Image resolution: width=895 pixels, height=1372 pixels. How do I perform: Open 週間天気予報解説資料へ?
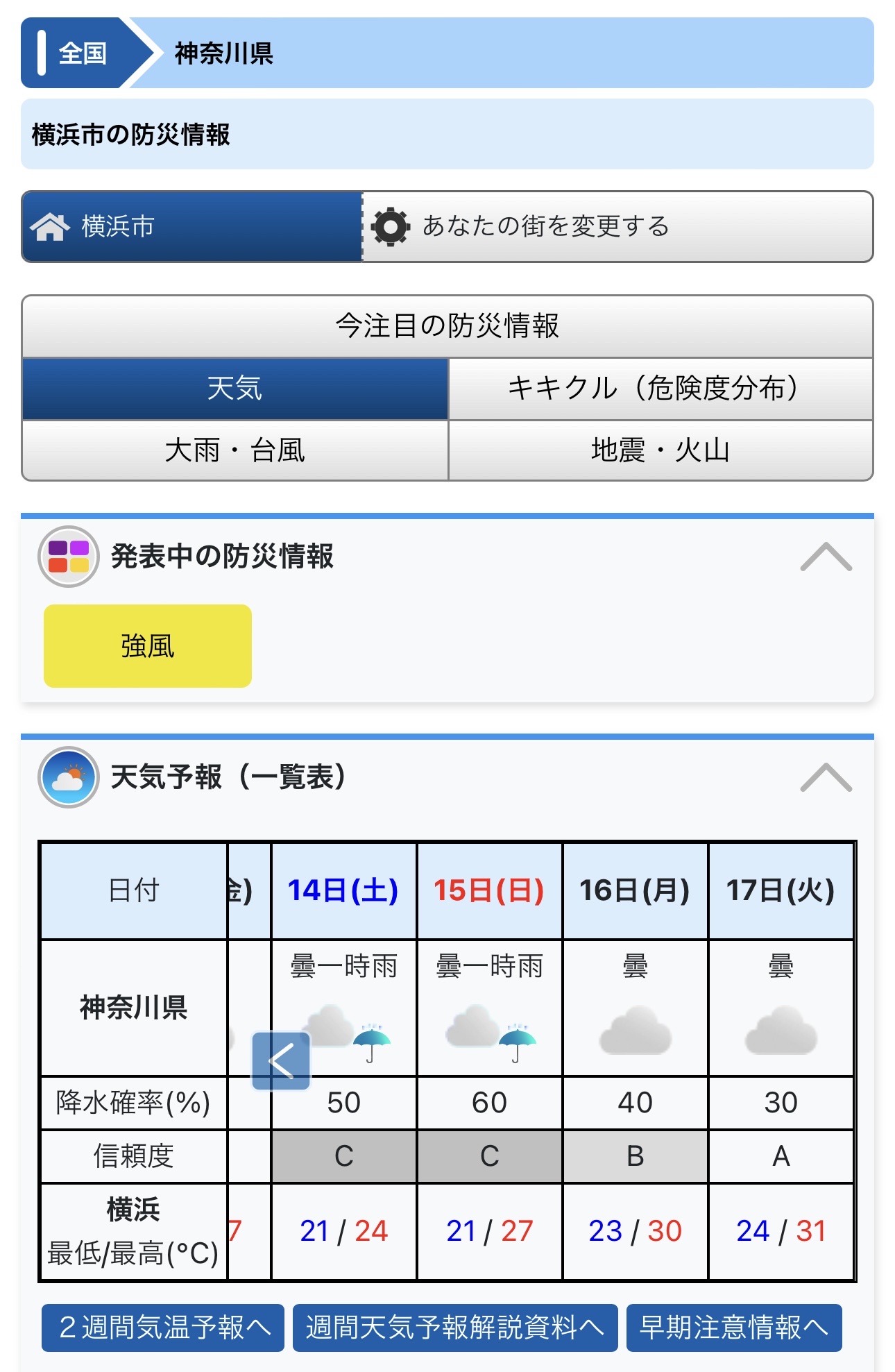(454, 1328)
